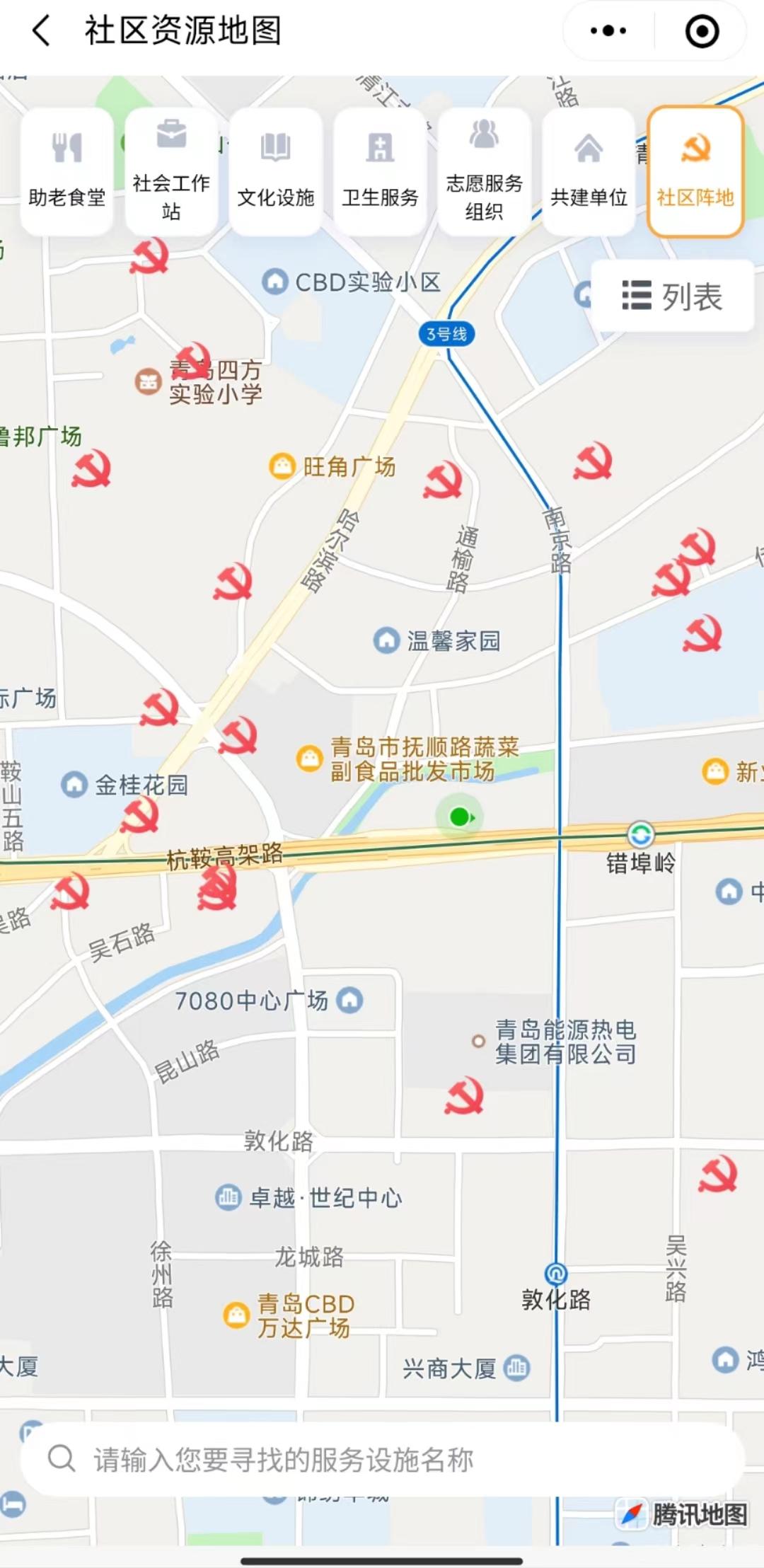764x1568 pixels.
Task: Close the mini program via the circle icon
Action: pos(702,31)
